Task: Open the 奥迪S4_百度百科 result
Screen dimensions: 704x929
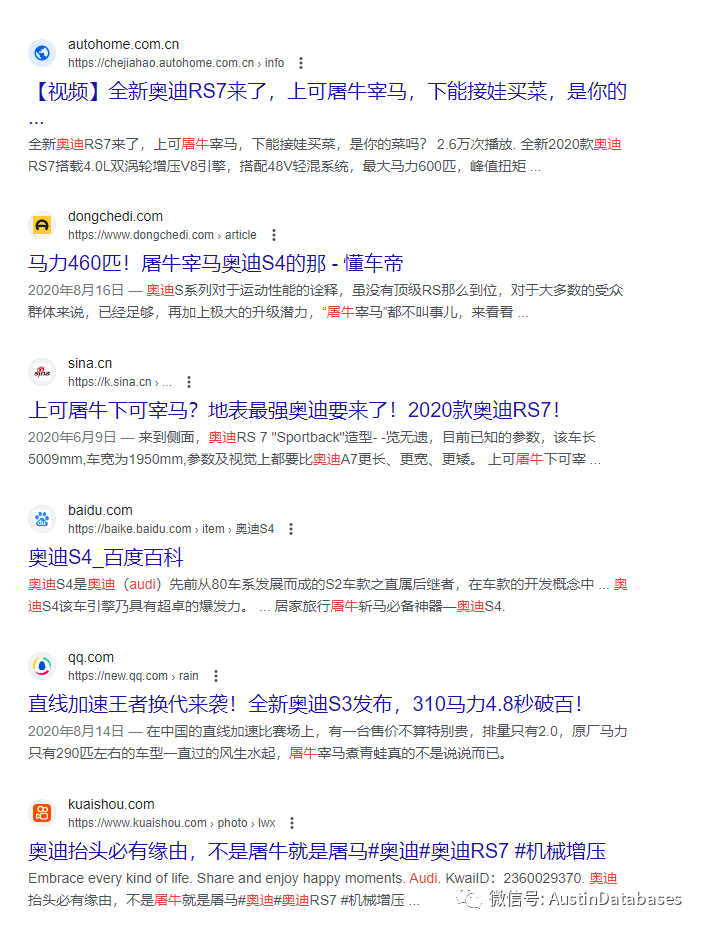Action: 106,557
